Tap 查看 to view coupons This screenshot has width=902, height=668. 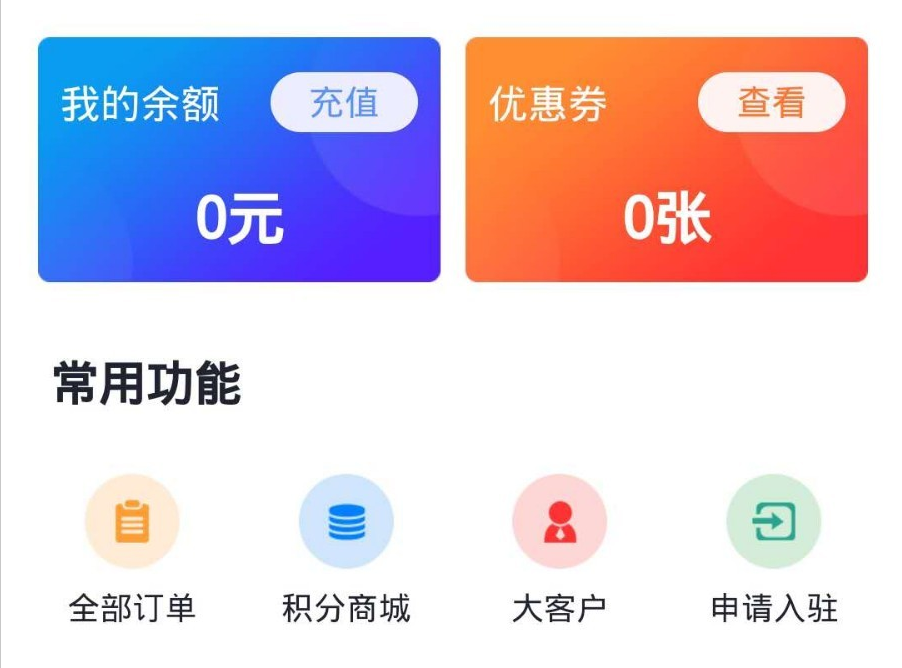tap(771, 102)
